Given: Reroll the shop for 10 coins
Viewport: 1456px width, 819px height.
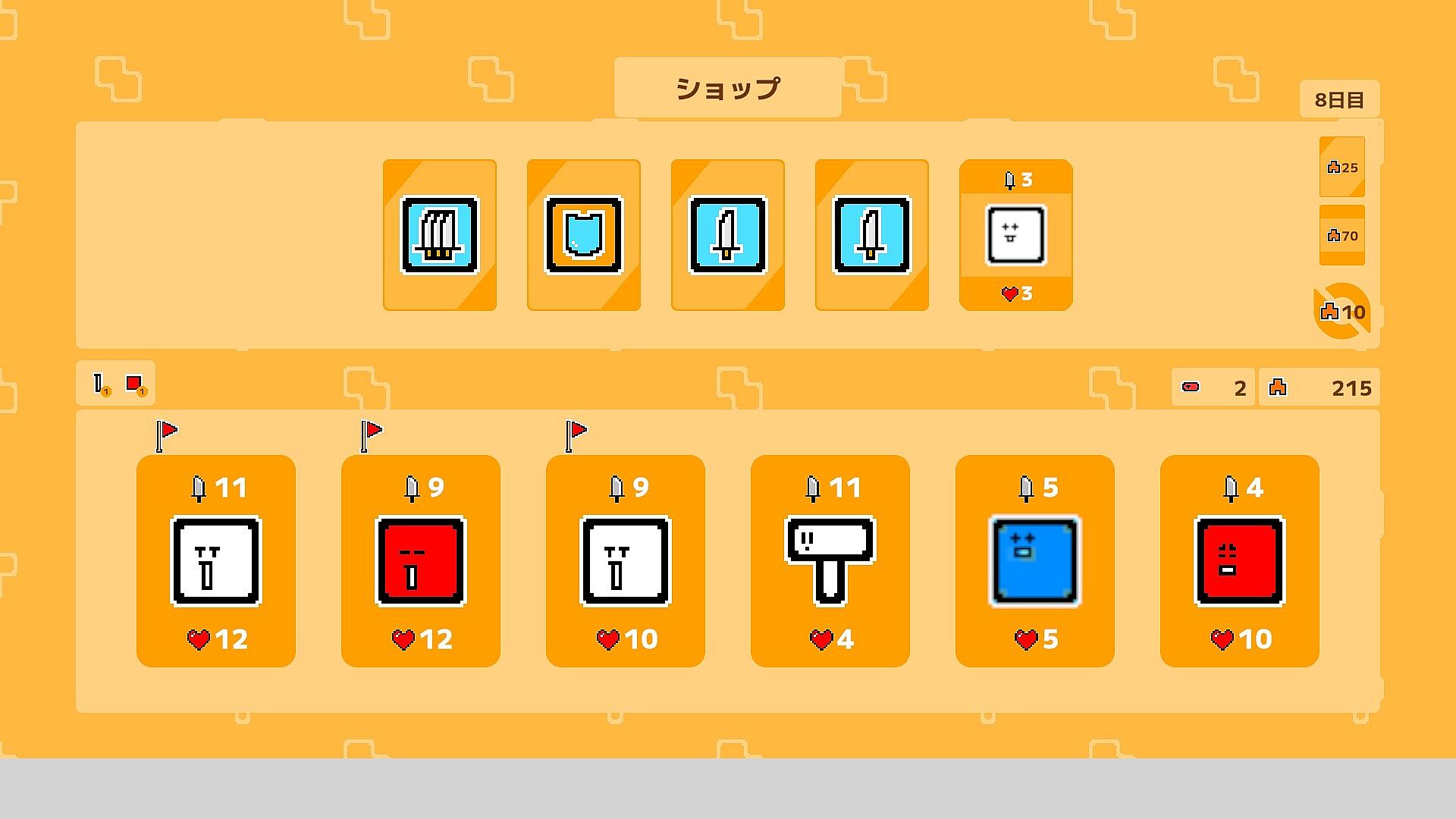Looking at the screenshot, I should click(x=1342, y=311).
